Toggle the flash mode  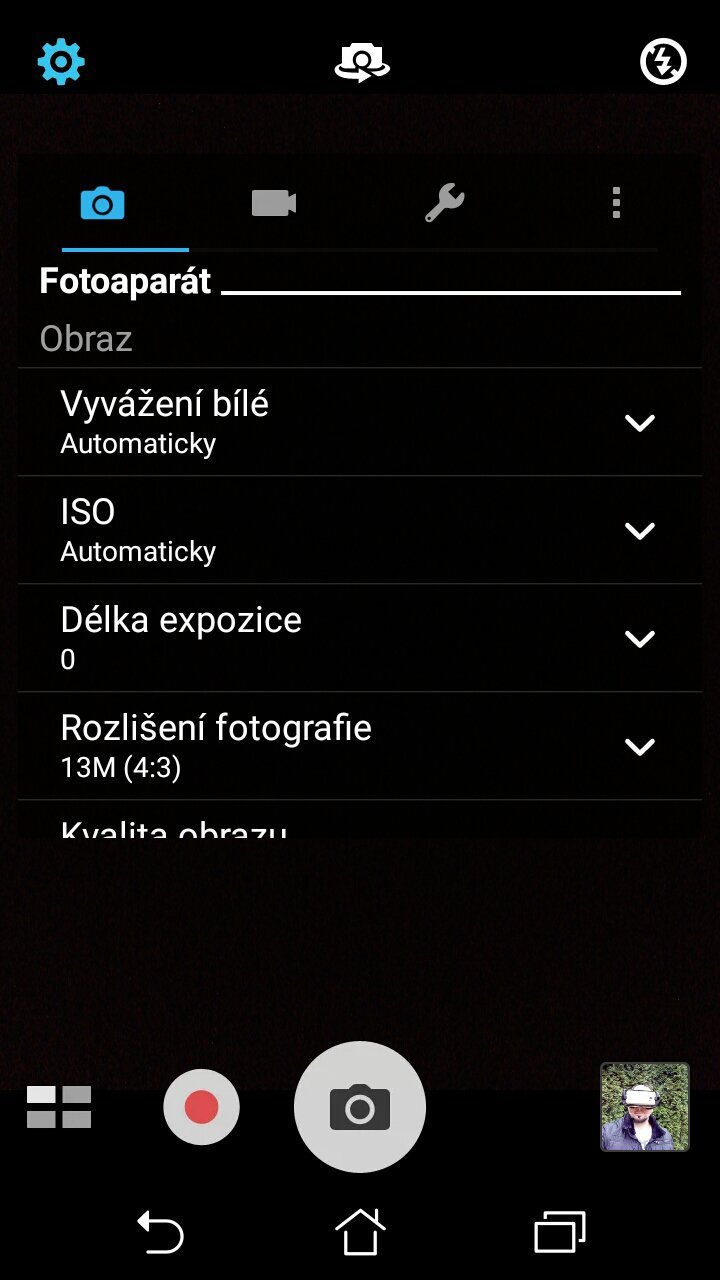pyautogui.click(x=661, y=60)
